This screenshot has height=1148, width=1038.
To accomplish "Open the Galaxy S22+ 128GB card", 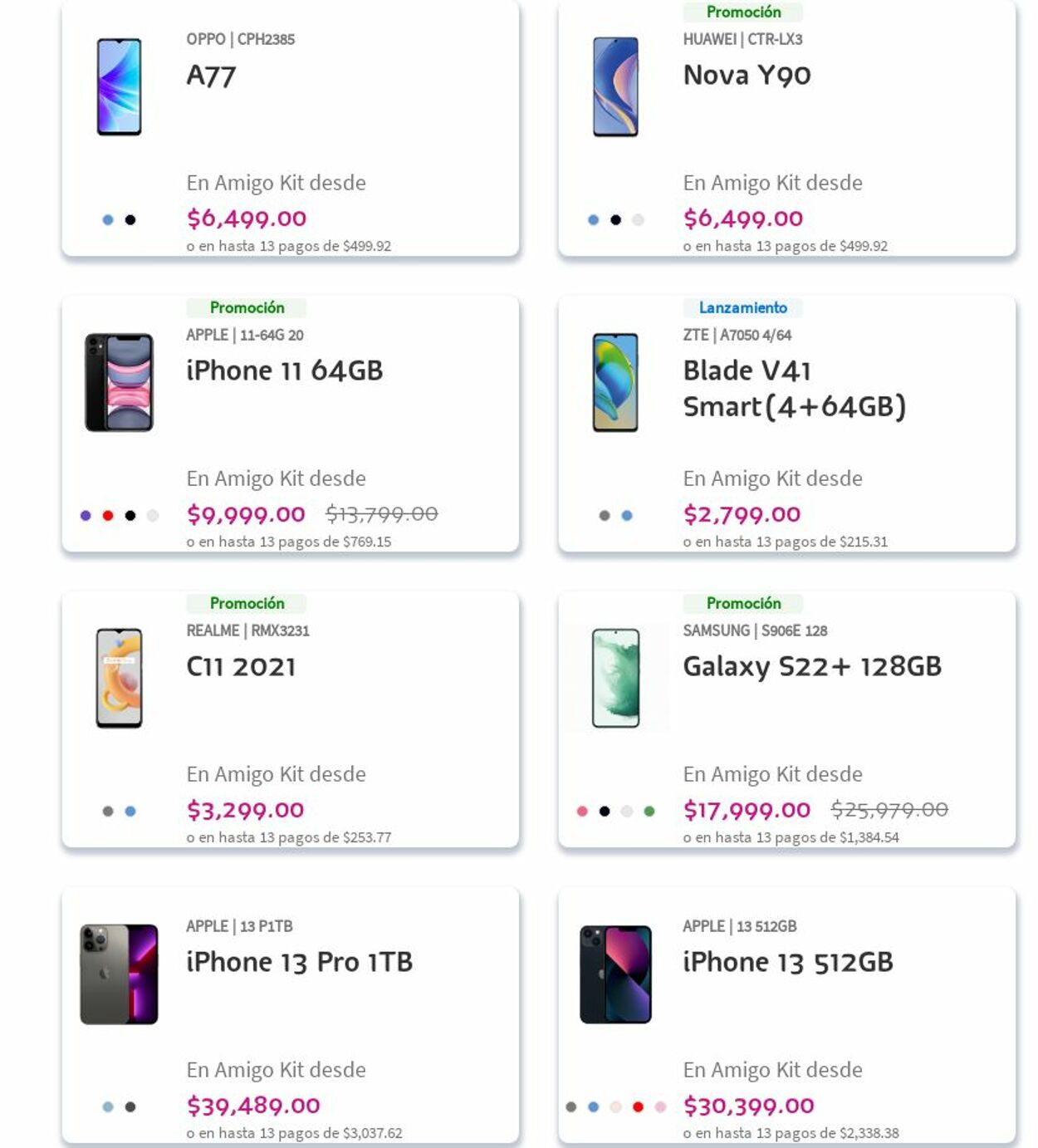I will pyautogui.click(x=811, y=666).
